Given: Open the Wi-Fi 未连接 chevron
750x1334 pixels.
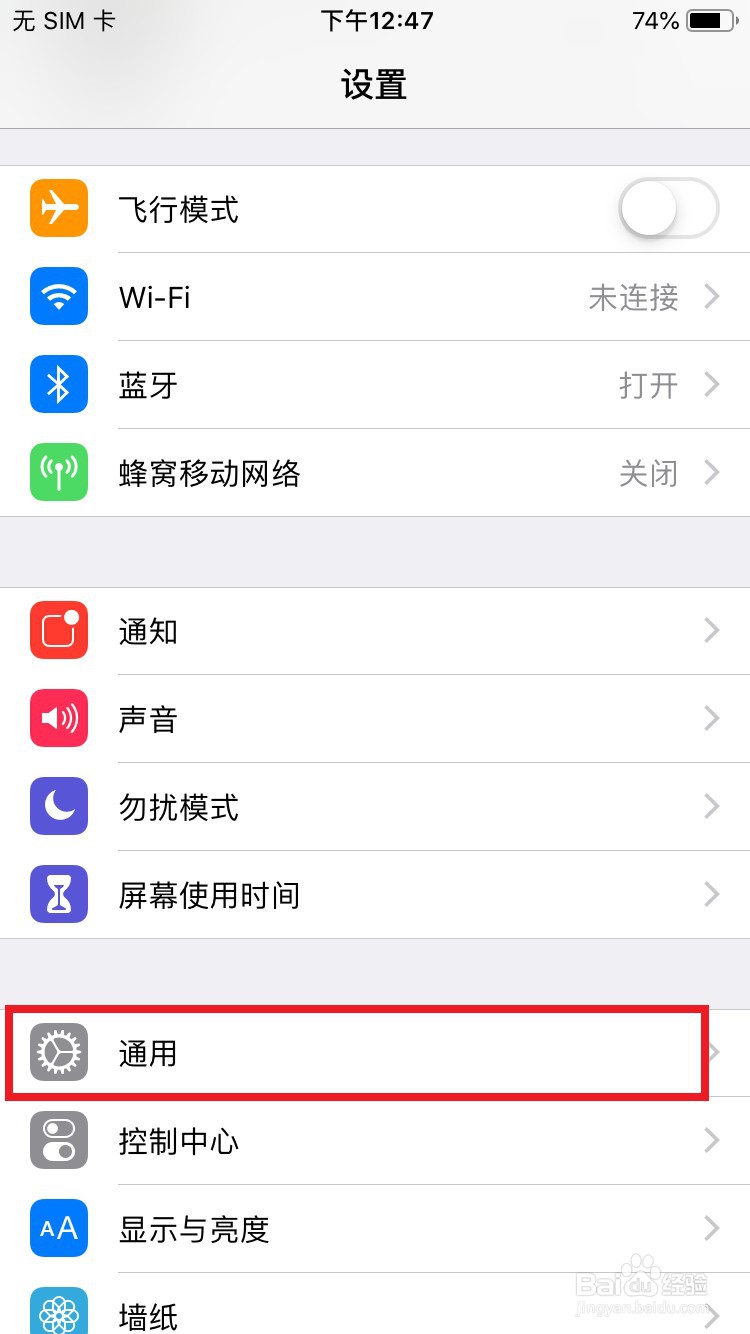Looking at the screenshot, I should (711, 297).
